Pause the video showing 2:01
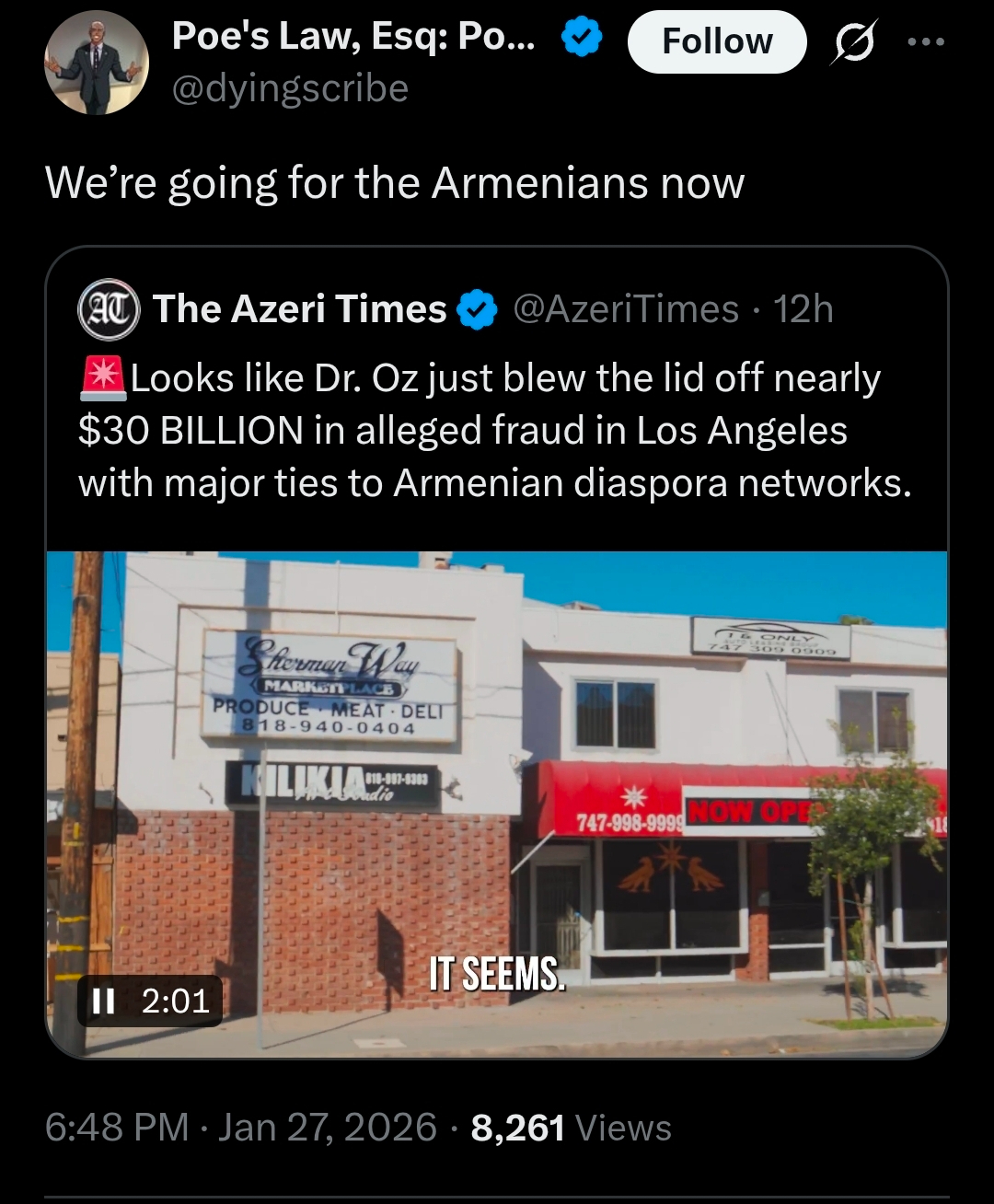 tap(102, 1001)
